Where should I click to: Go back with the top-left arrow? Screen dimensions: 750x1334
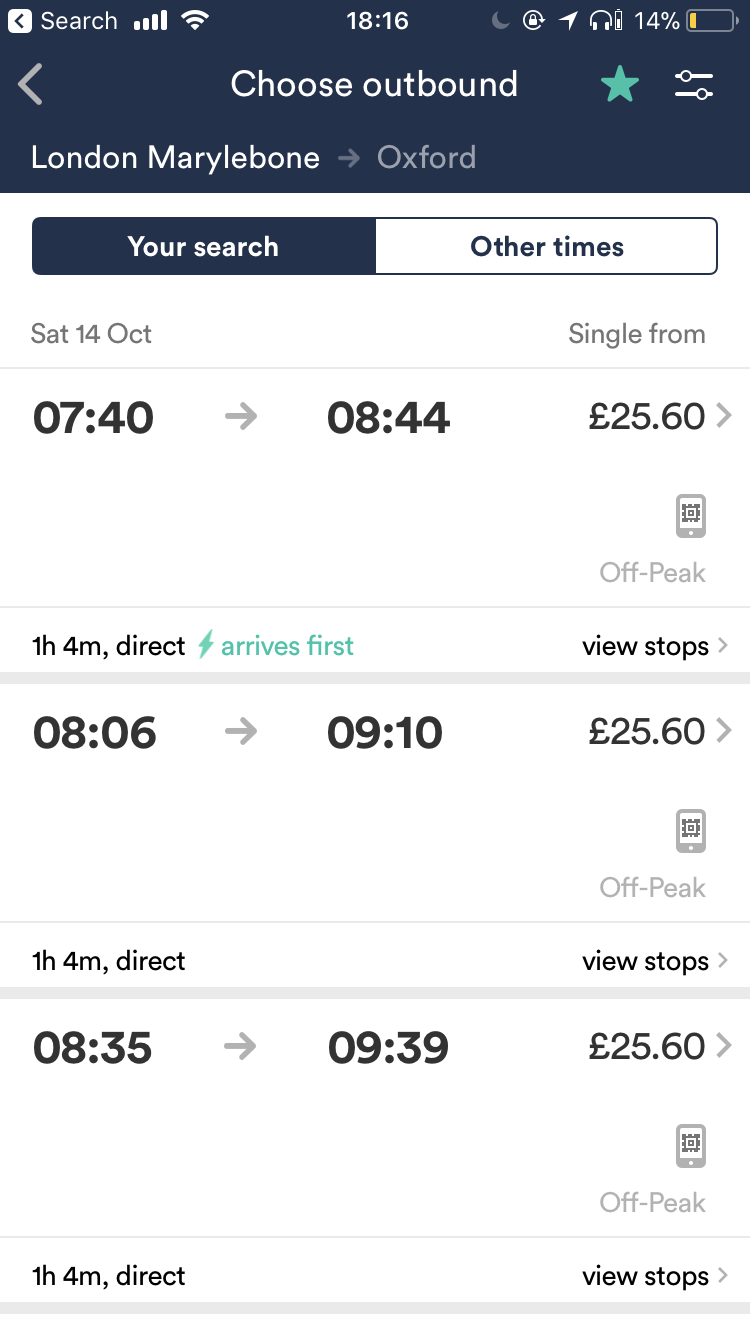point(31,85)
